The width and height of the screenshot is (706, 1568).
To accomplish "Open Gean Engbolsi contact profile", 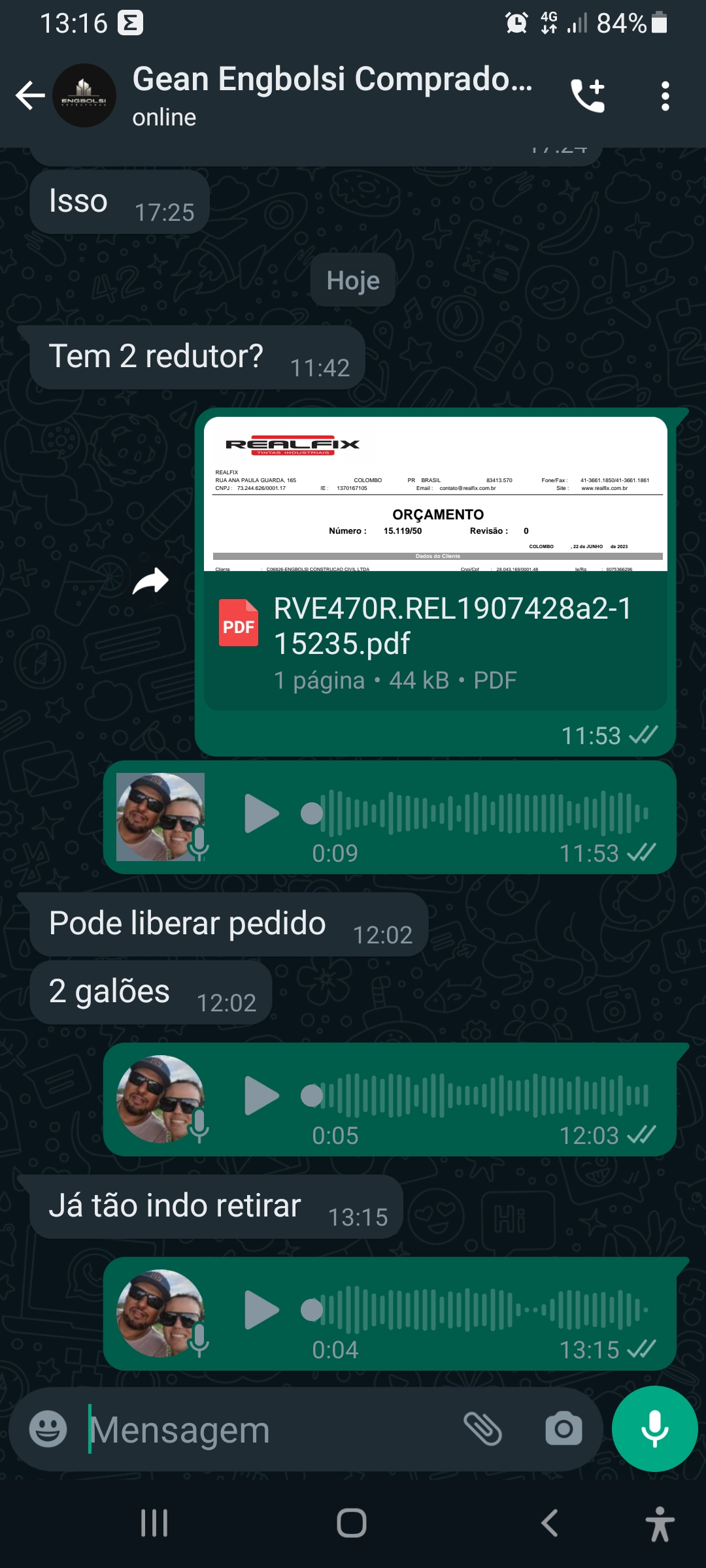I will coord(332,95).
